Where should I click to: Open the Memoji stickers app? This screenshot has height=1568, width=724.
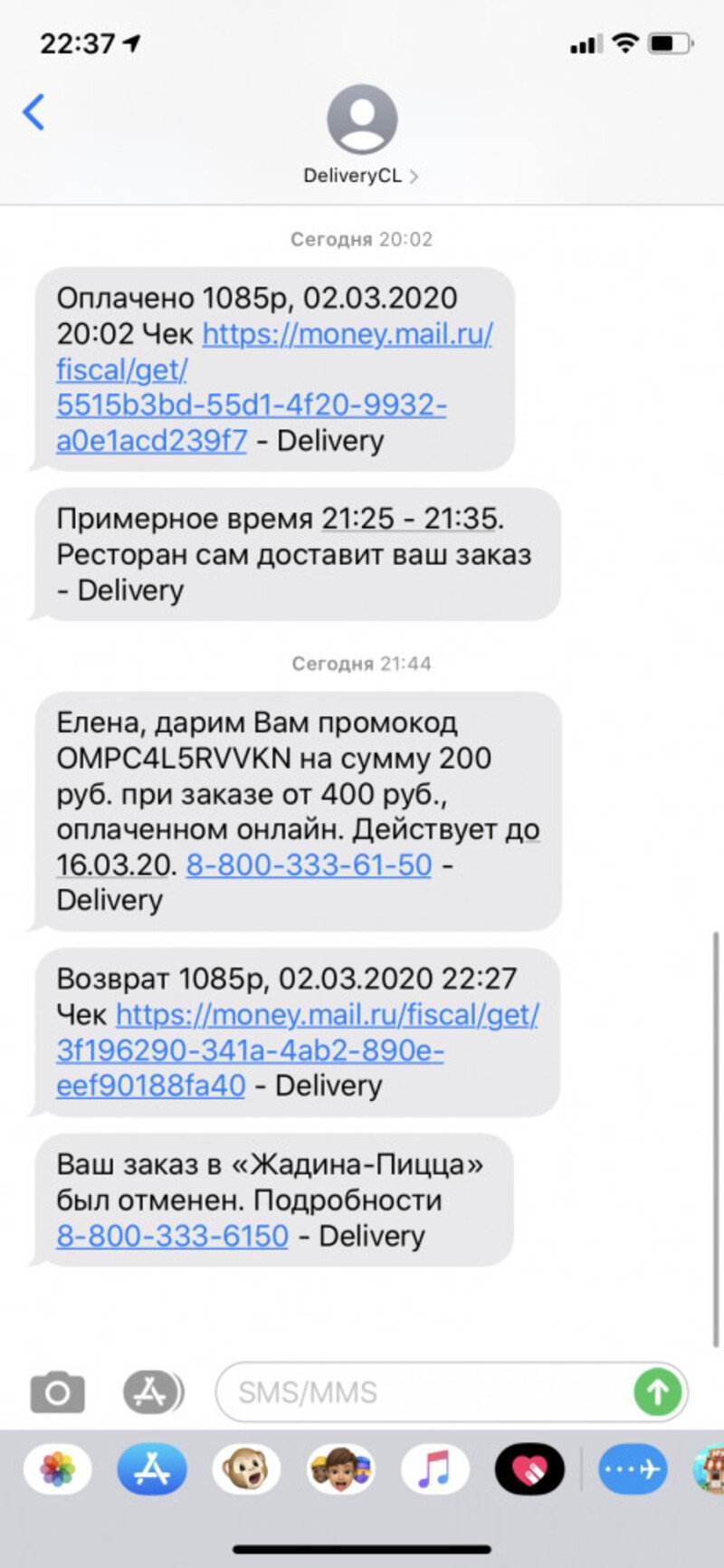pyautogui.click(x=340, y=1468)
